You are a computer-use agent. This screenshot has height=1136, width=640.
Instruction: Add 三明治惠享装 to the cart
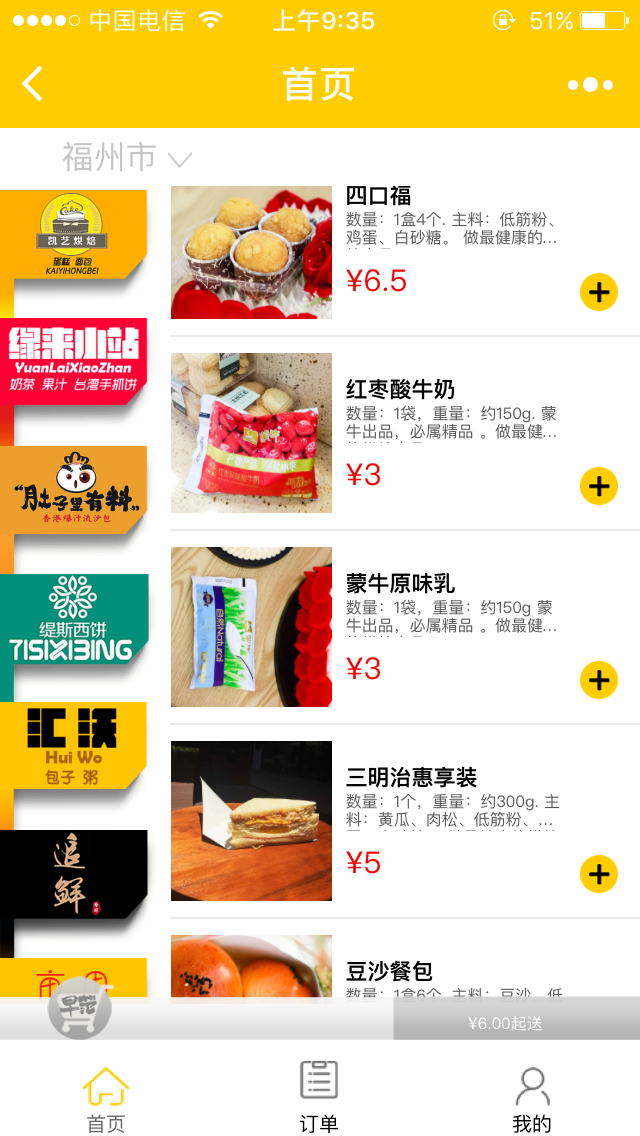598,874
